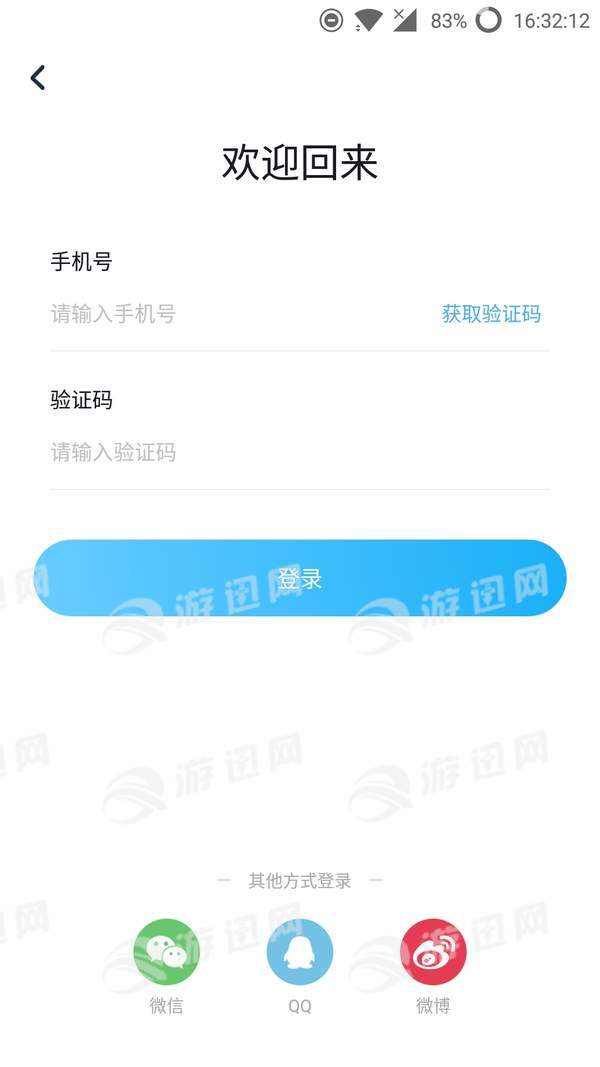Go back using the top-left arrow
This screenshot has height=1067, width=600.
pyautogui.click(x=38, y=77)
